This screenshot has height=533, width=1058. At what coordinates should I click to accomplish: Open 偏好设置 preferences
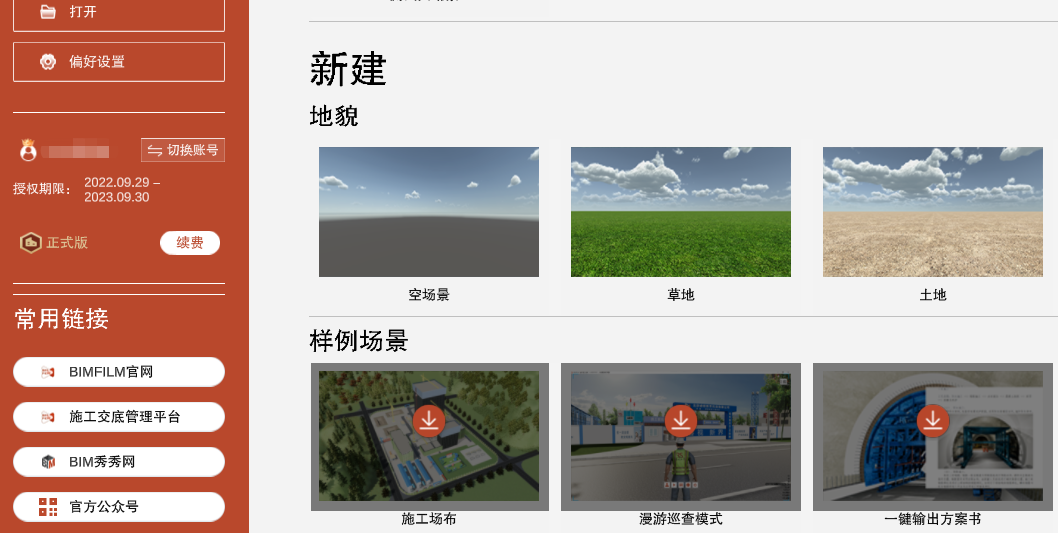click(118, 62)
